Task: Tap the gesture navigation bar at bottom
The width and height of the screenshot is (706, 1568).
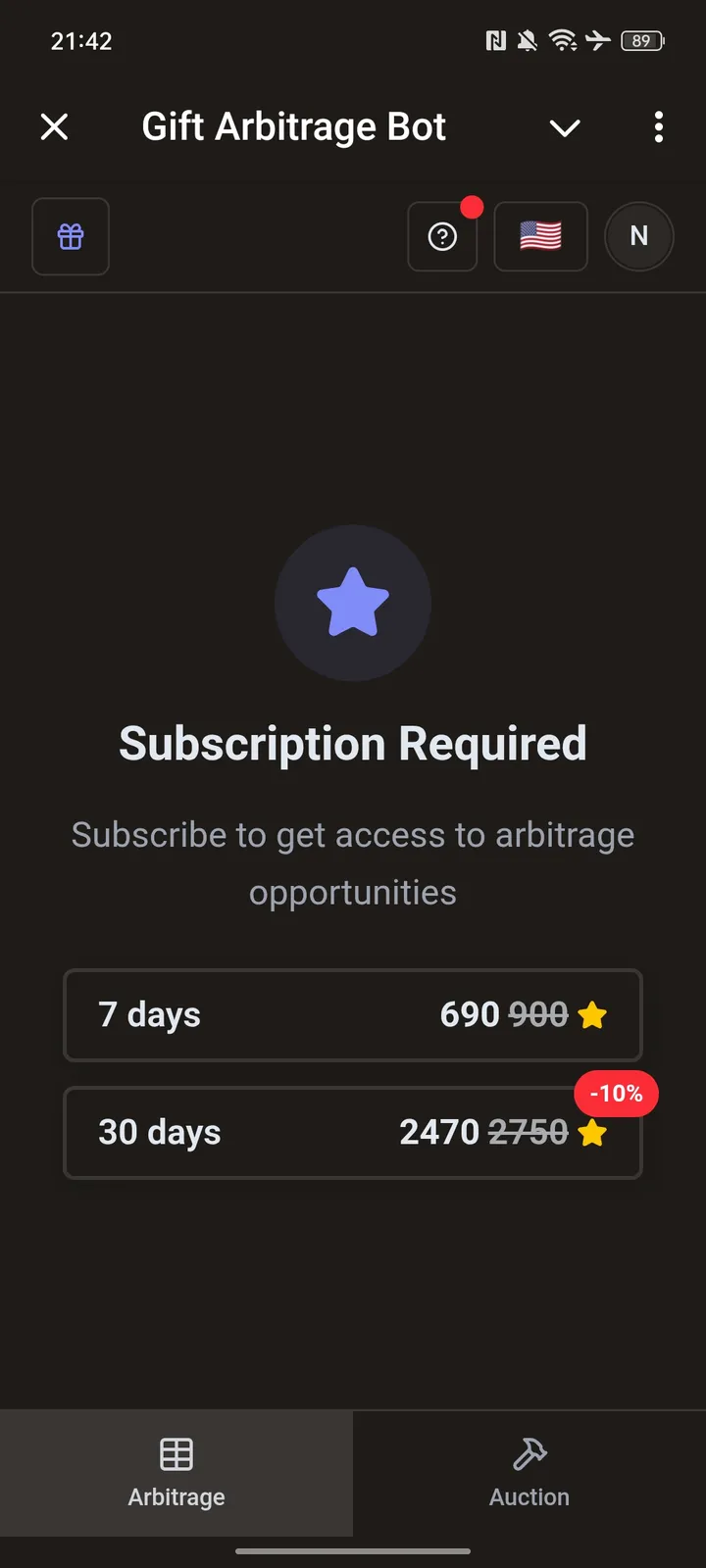Action: click(353, 1551)
